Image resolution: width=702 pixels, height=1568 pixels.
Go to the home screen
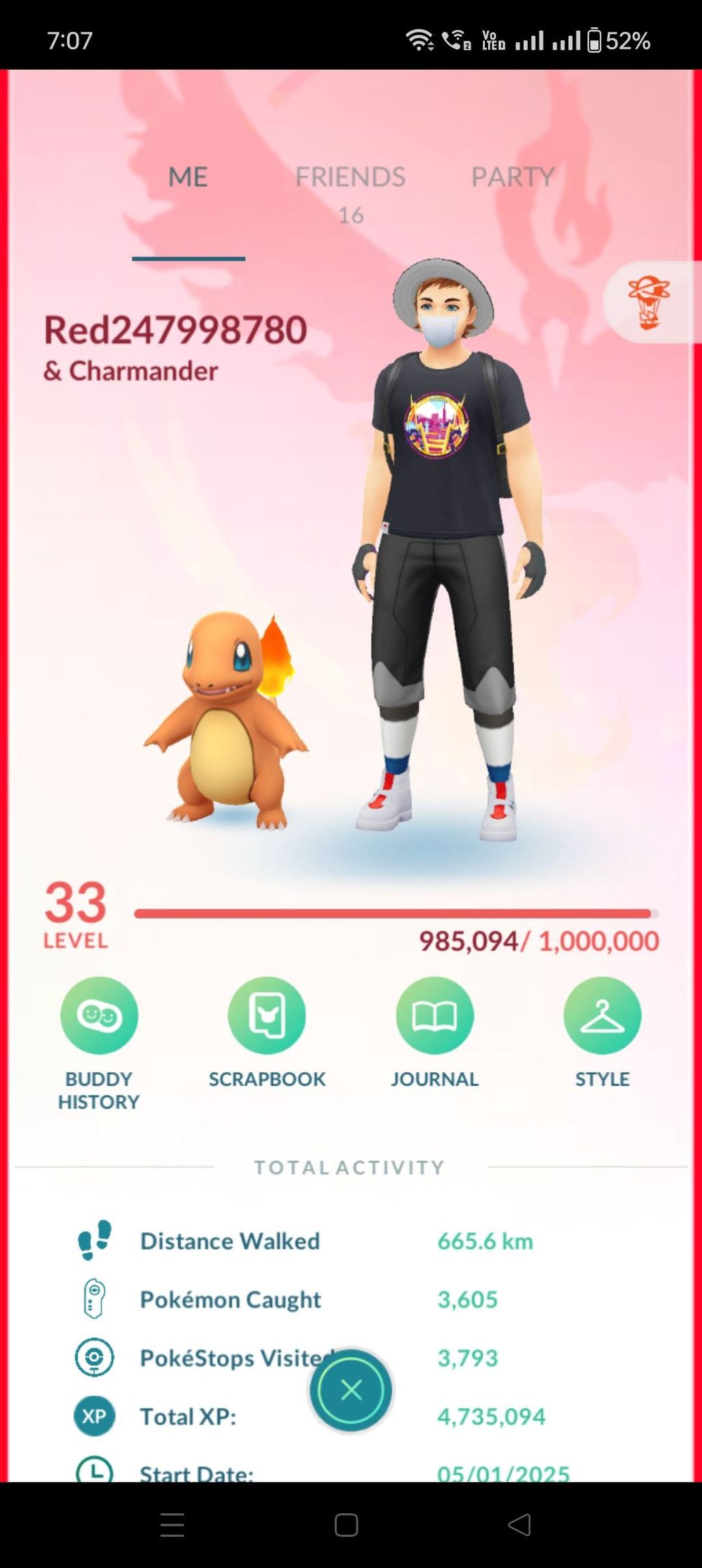pos(346,1525)
